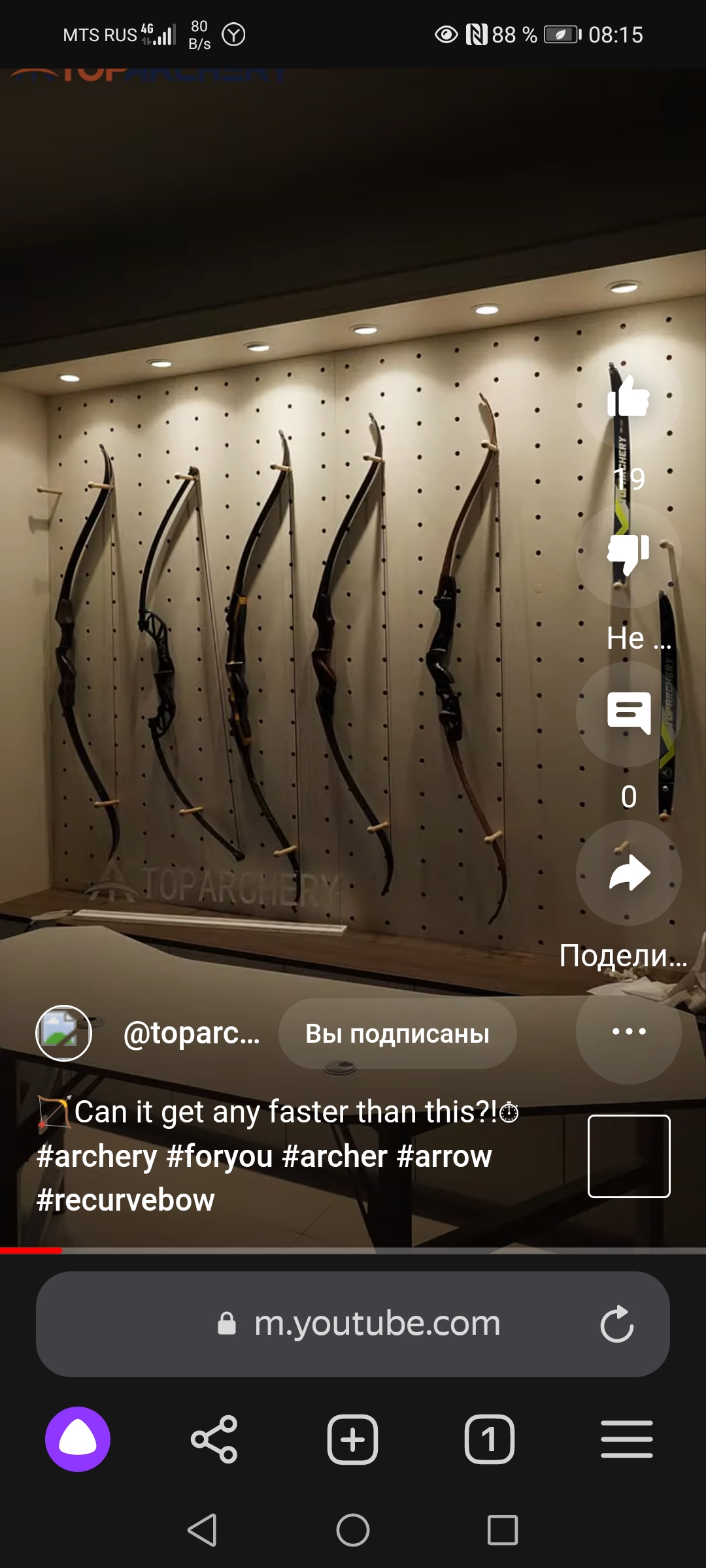Add a new browser tab
This screenshot has width=706, height=1568.
click(x=352, y=1439)
